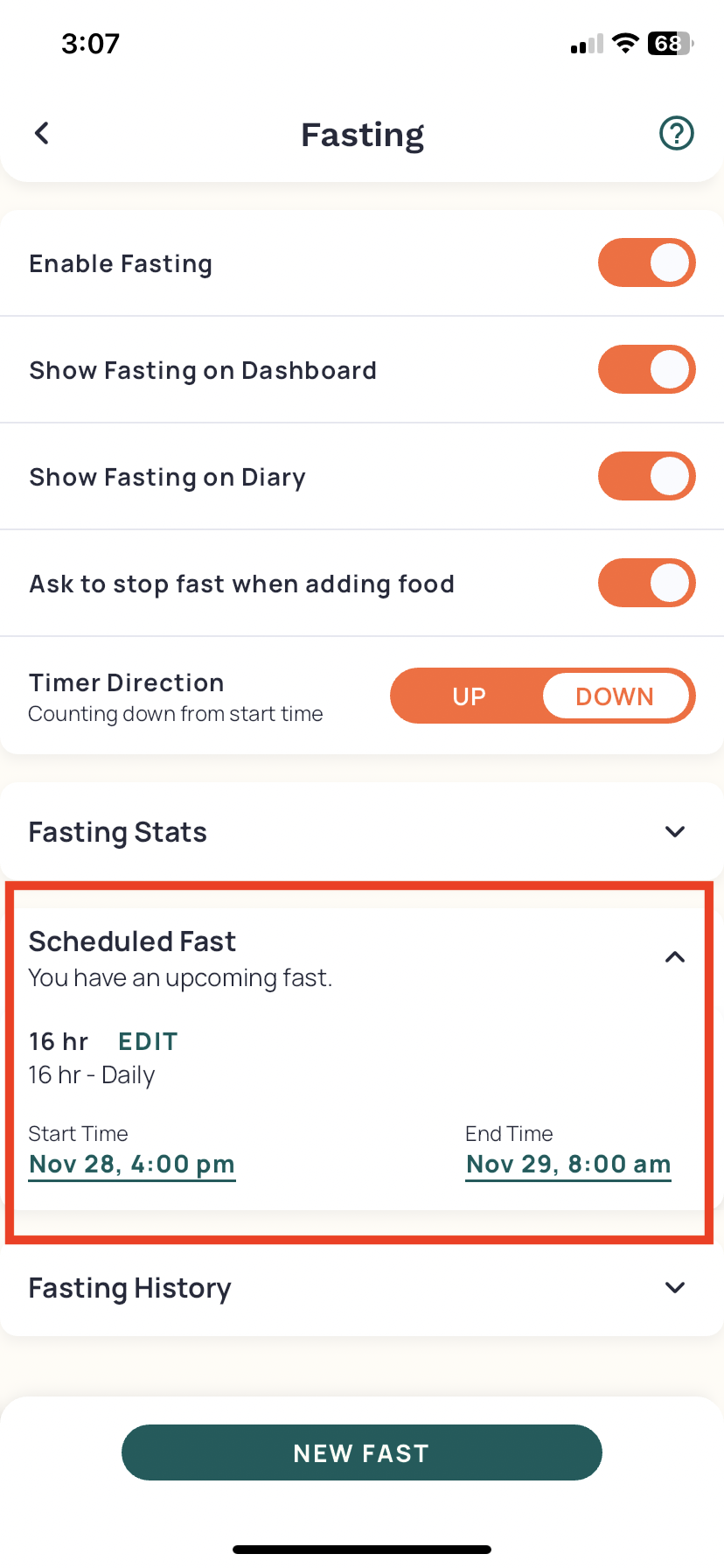Tap the Wi-Fi icon in the status bar
Image resolution: width=724 pixels, height=1568 pixels.
click(625, 44)
